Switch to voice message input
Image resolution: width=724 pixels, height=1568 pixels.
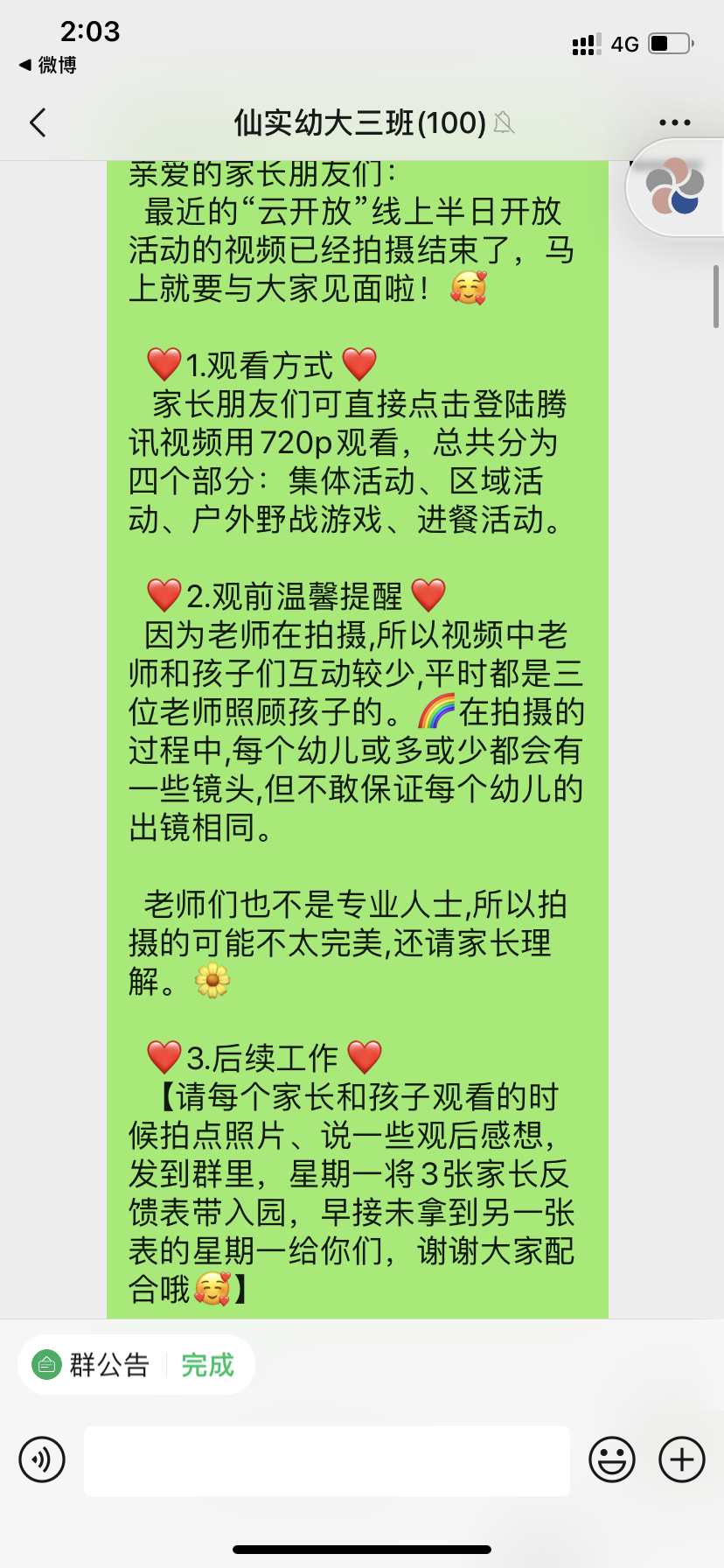42,1459
